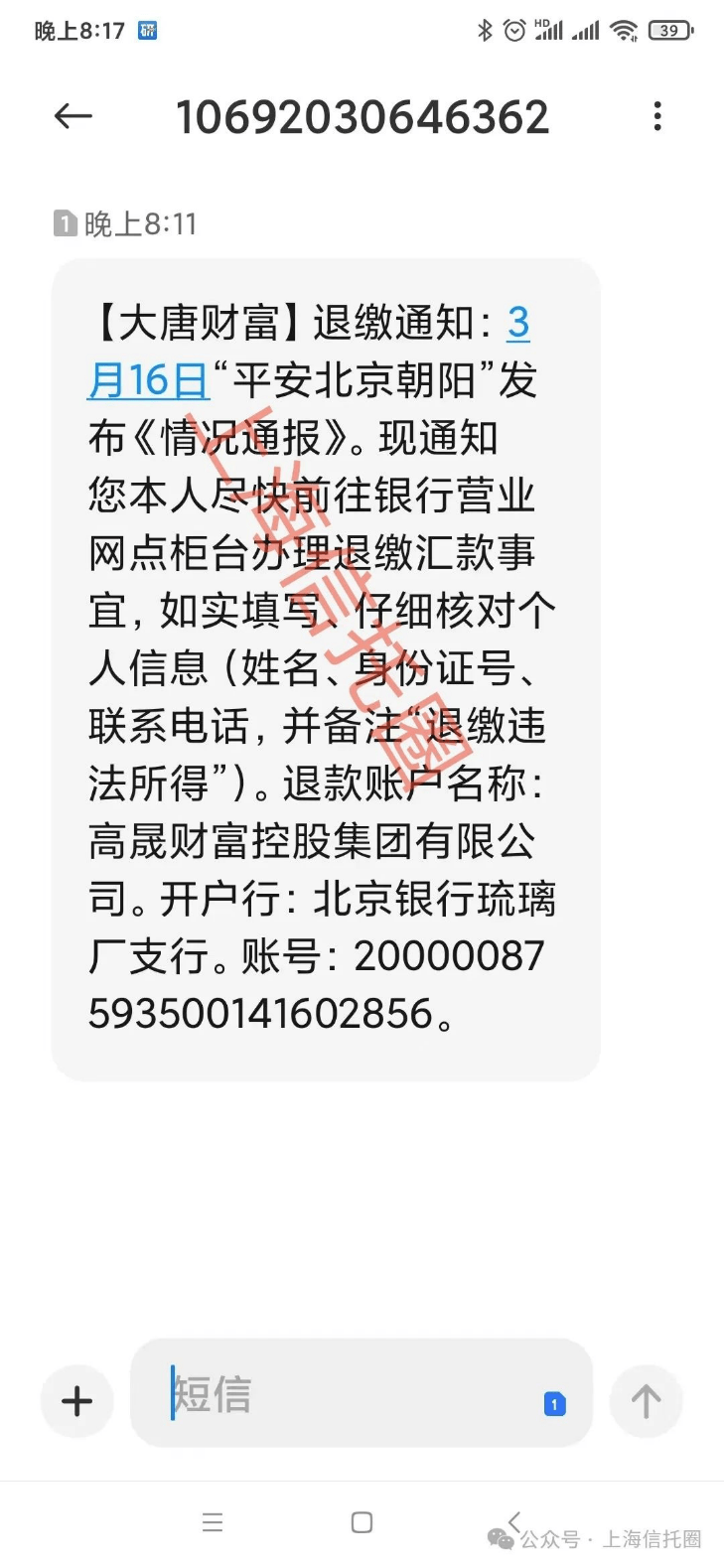Tap the underlined date link 3月16日
The image size is (724, 1568).
click(149, 380)
